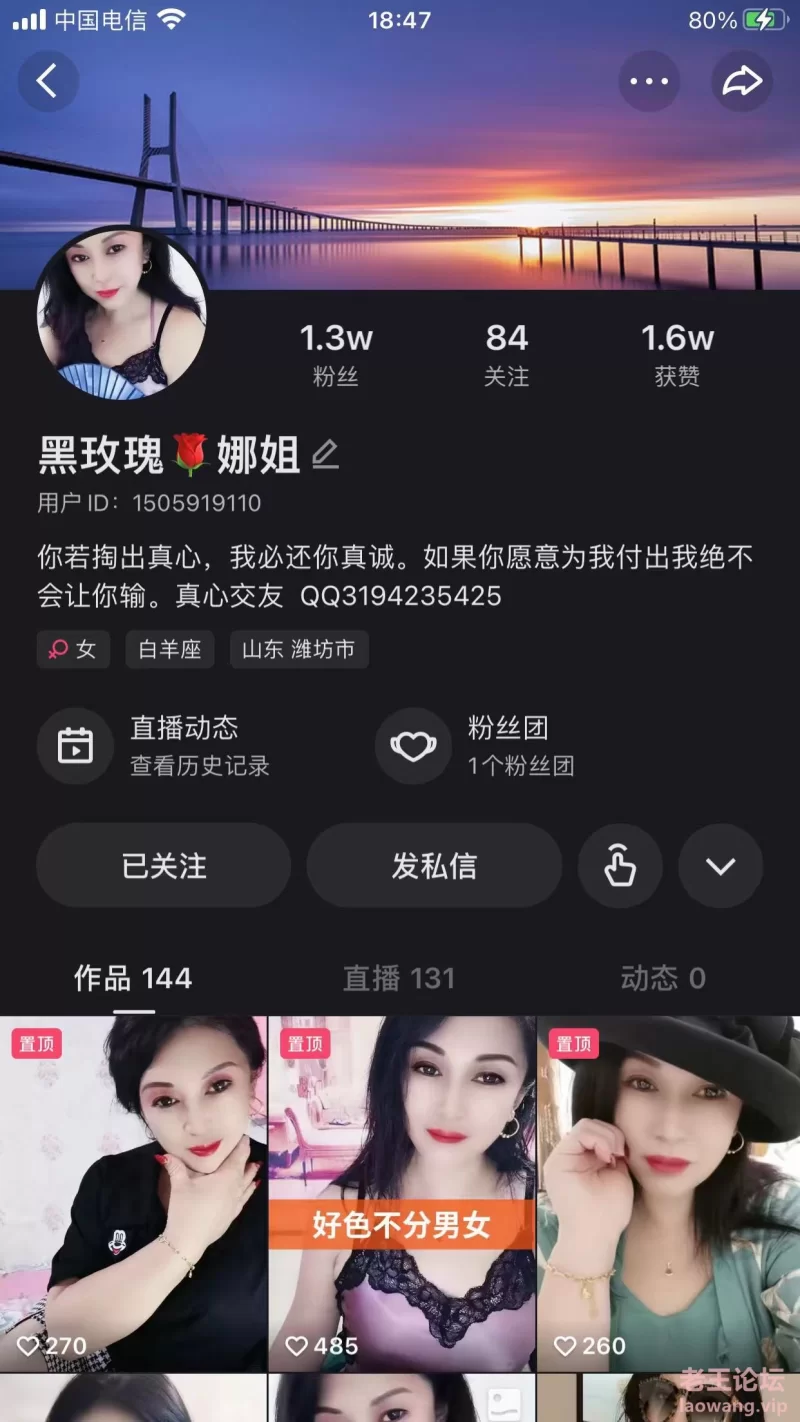Tap the hand-pointer poke icon button
This screenshot has width=800, height=1422.
click(x=620, y=866)
